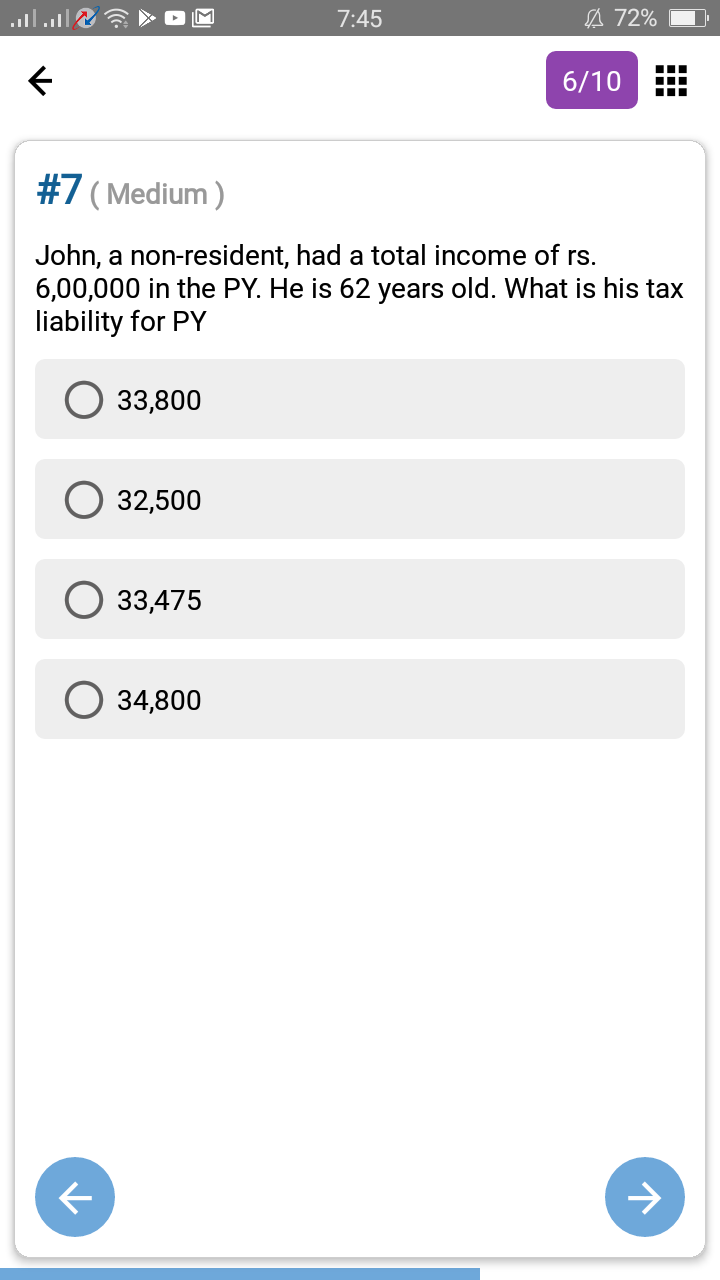Advance to the next question
Screen dimensions: 720x1280
645,1197
